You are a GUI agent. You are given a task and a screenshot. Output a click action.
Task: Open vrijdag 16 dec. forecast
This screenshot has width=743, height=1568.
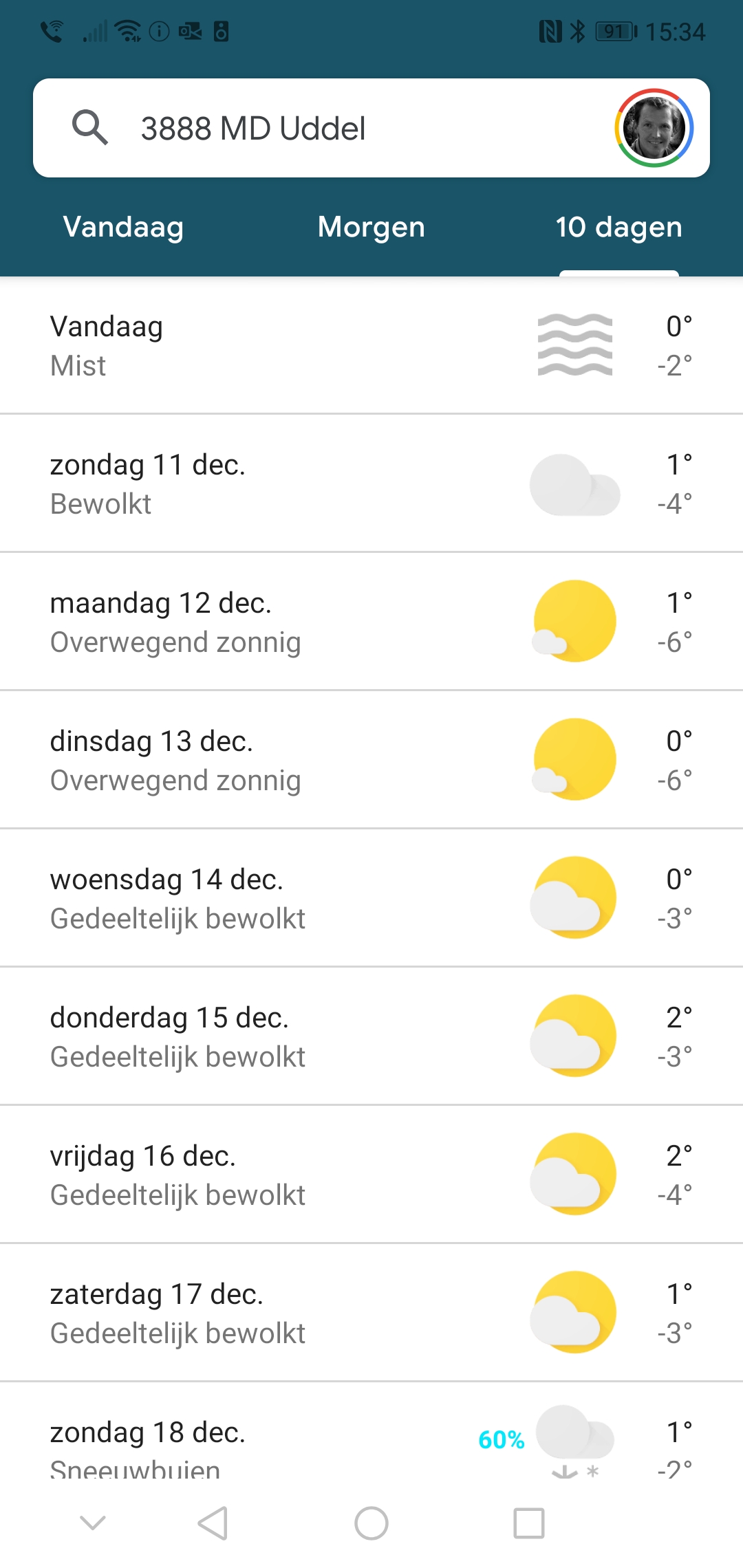[371, 1175]
